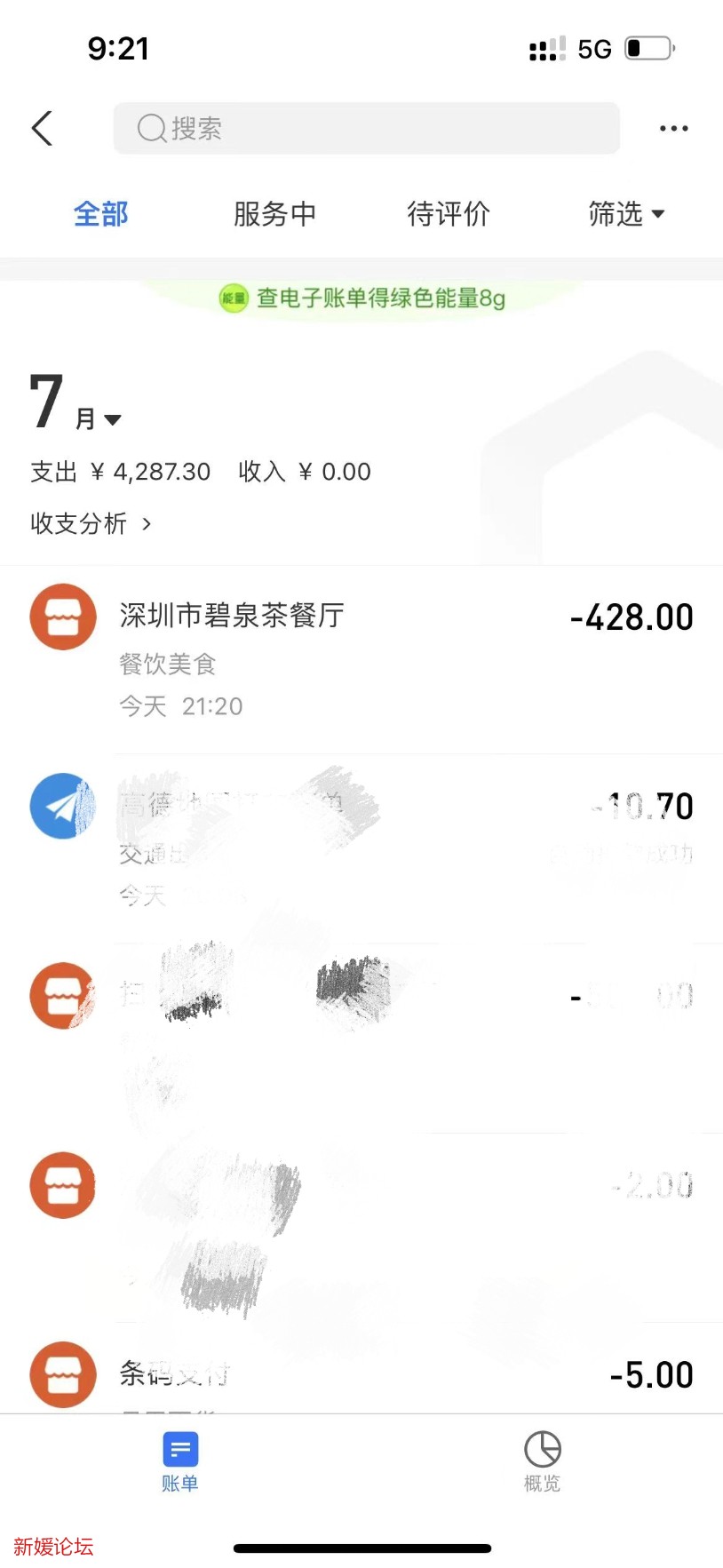Viewport: 723px width, 1568px height.
Task: Open the 条码支付 -5.00 transaction
Action: click(x=361, y=1374)
